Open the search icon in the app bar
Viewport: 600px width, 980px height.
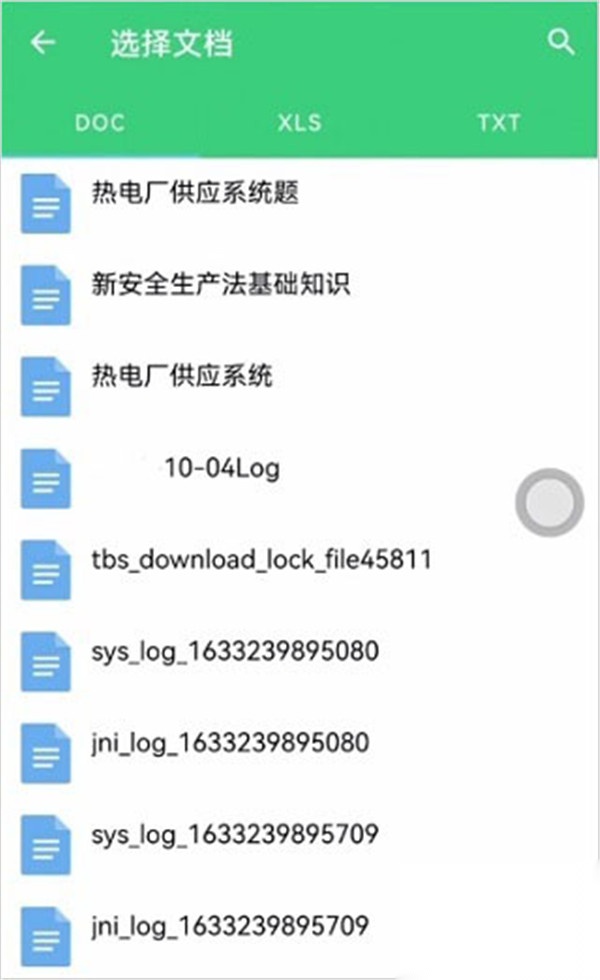coord(561,42)
